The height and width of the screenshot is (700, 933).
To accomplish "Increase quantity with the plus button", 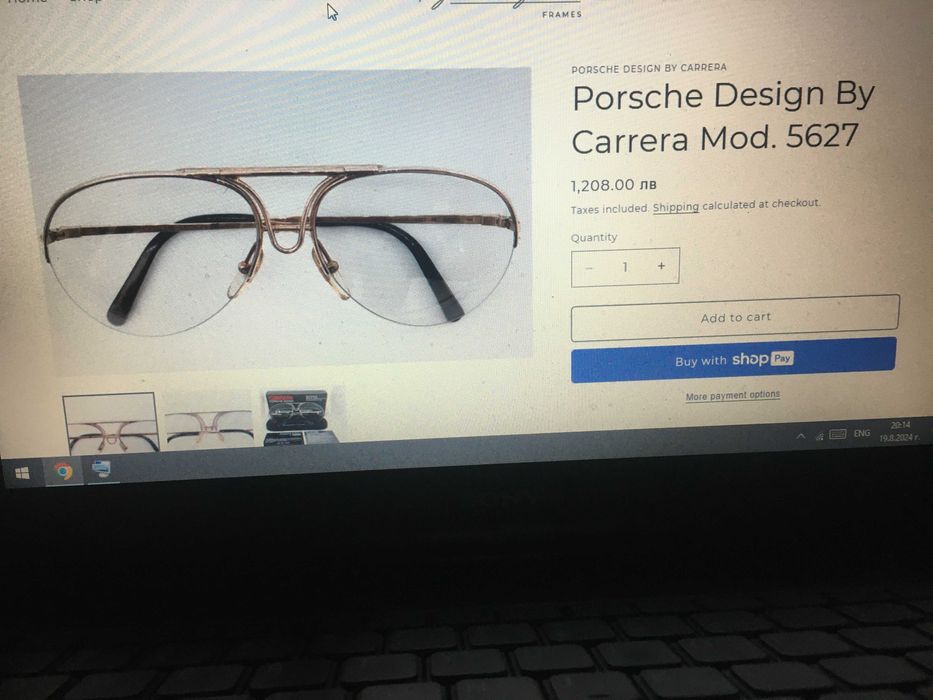I will 661,266.
